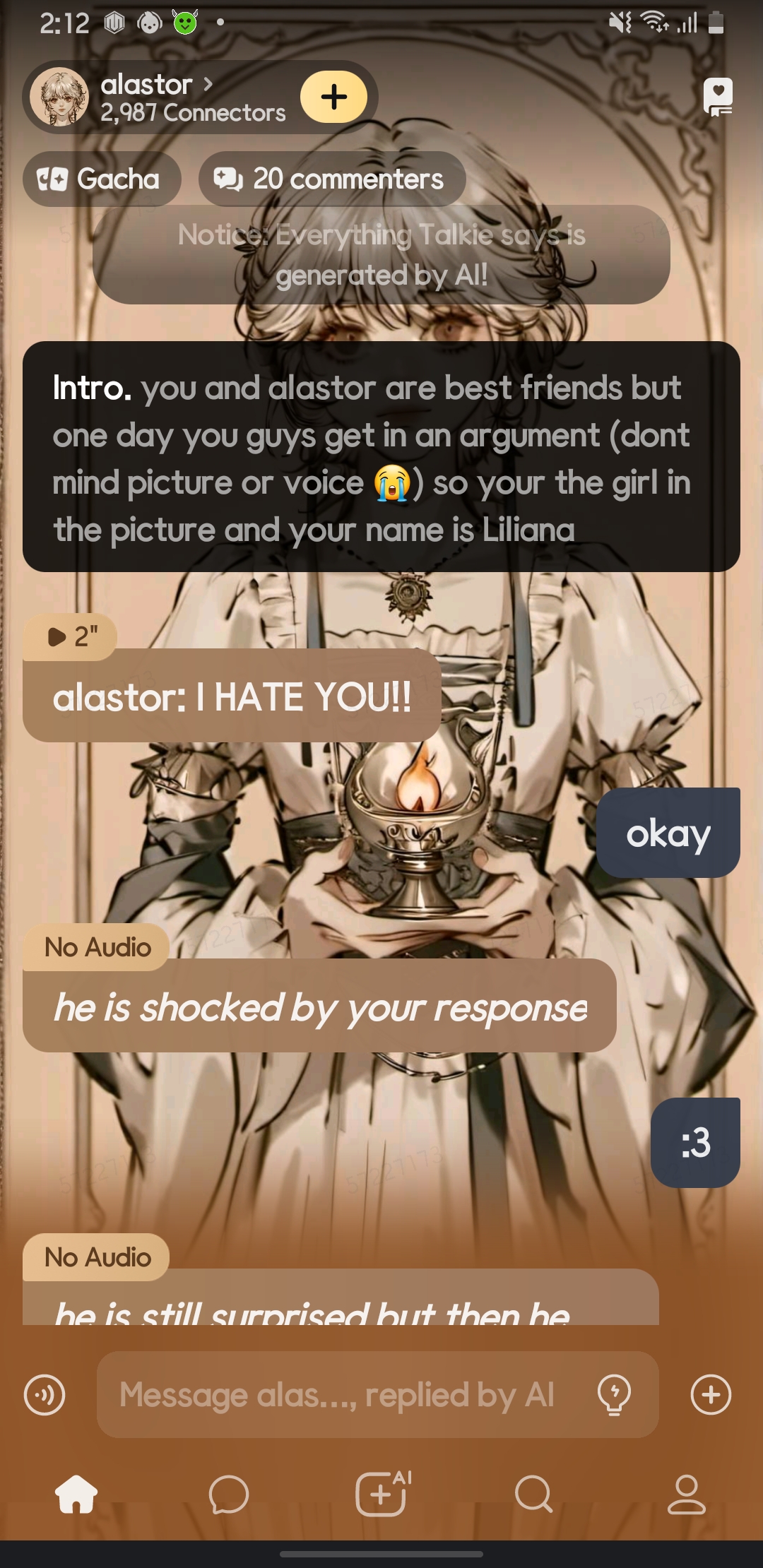Play the 2-second voice message
The width and height of the screenshot is (763, 1568).
tap(70, 636)
